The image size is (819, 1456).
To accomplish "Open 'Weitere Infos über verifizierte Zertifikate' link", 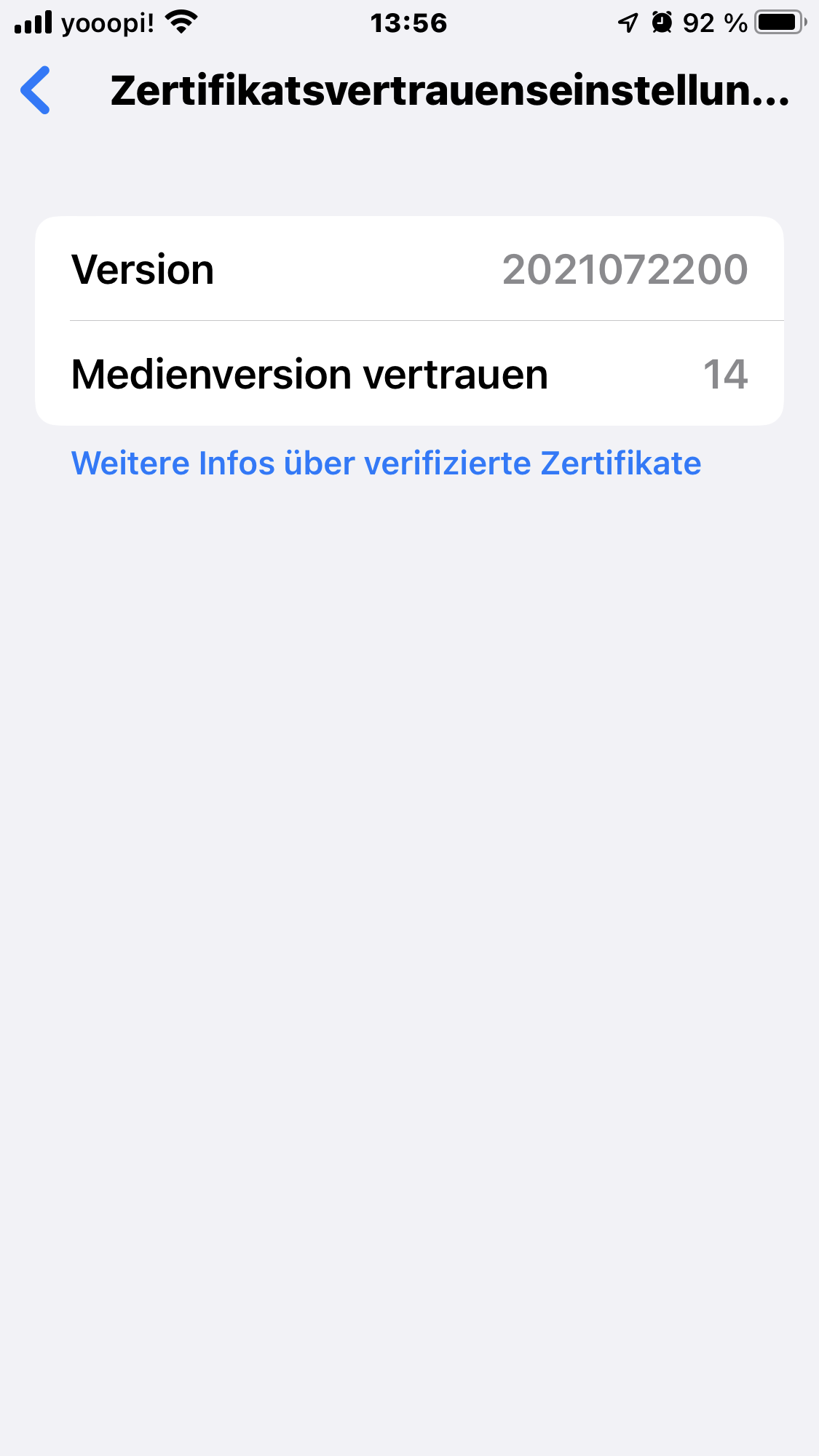I will [x=386, y=464].
